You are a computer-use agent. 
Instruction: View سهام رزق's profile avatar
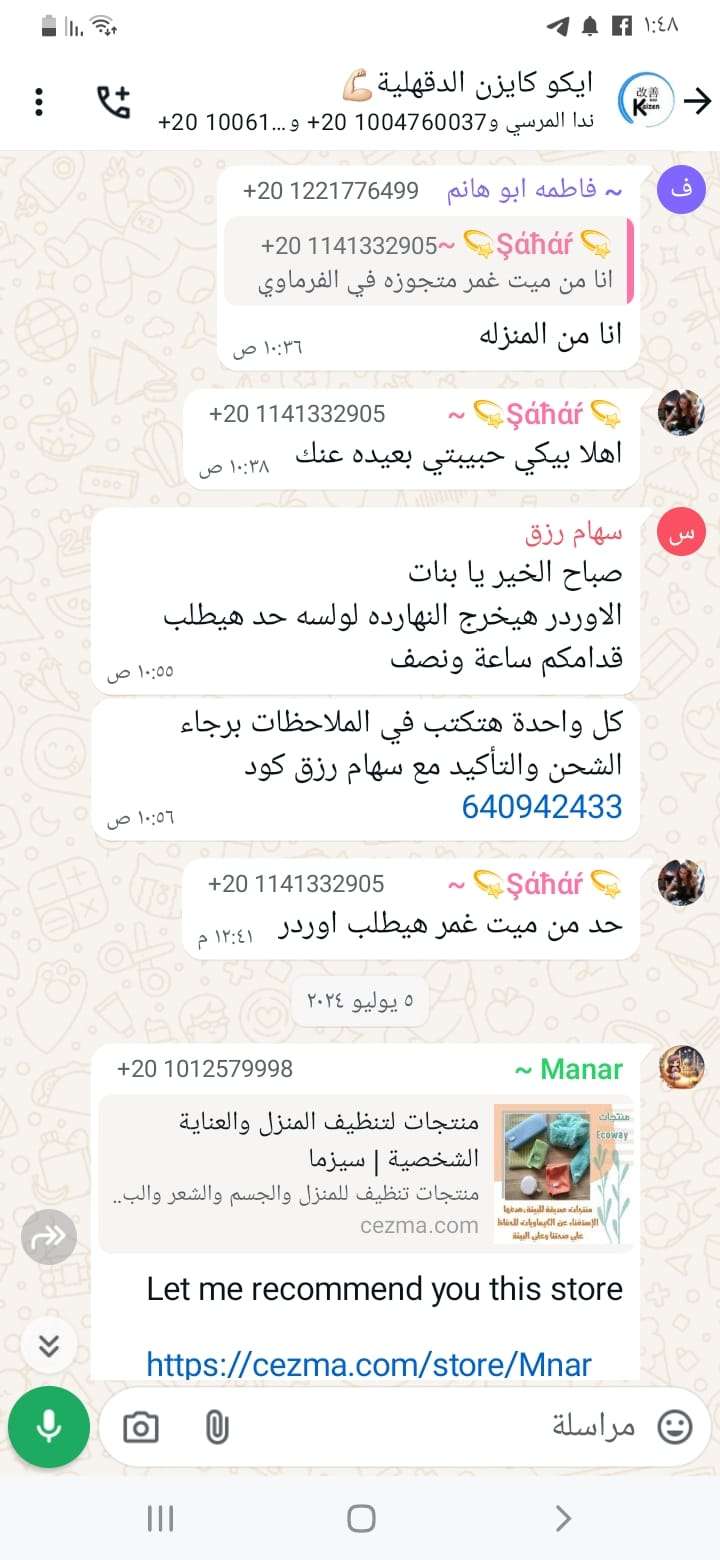coord(680,535)
